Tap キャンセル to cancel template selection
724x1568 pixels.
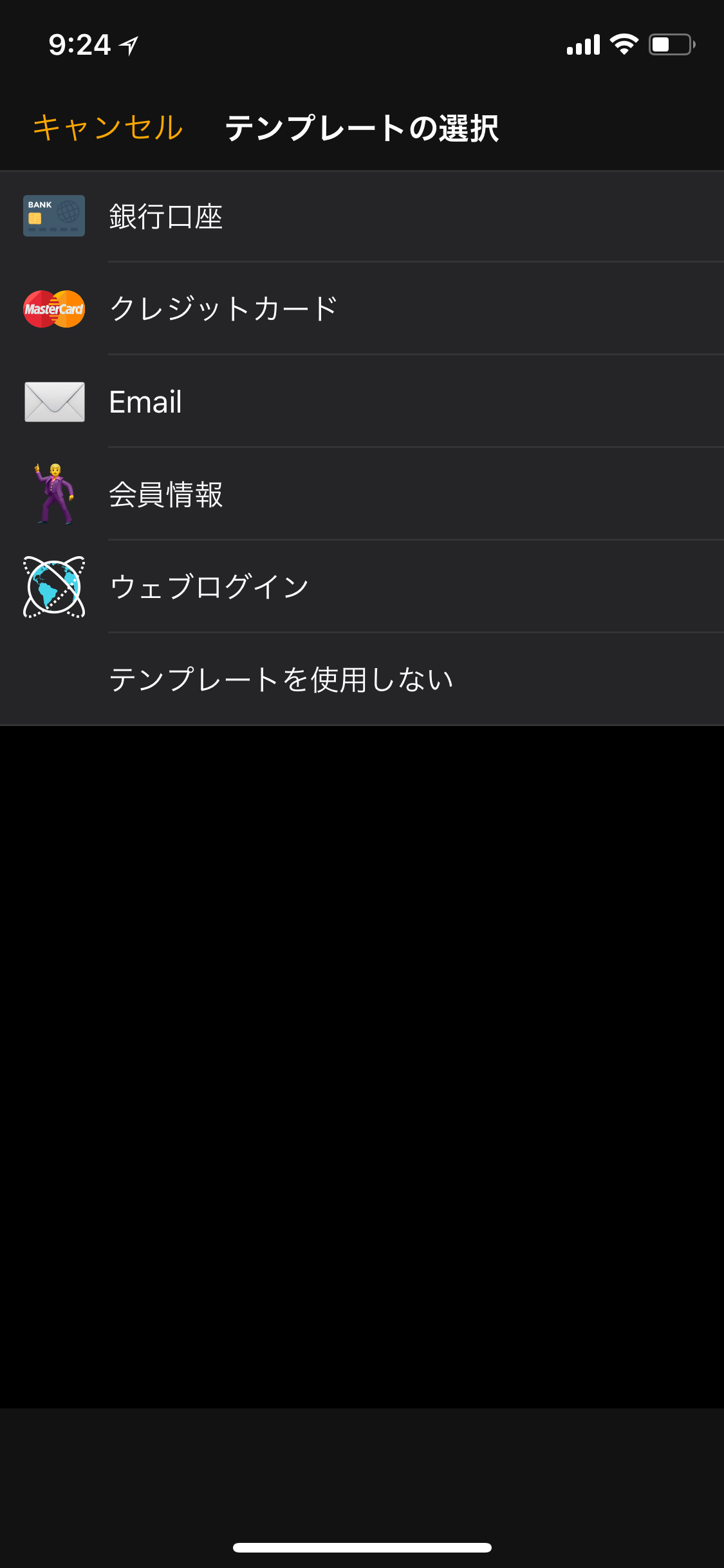(x=108, y=127)
